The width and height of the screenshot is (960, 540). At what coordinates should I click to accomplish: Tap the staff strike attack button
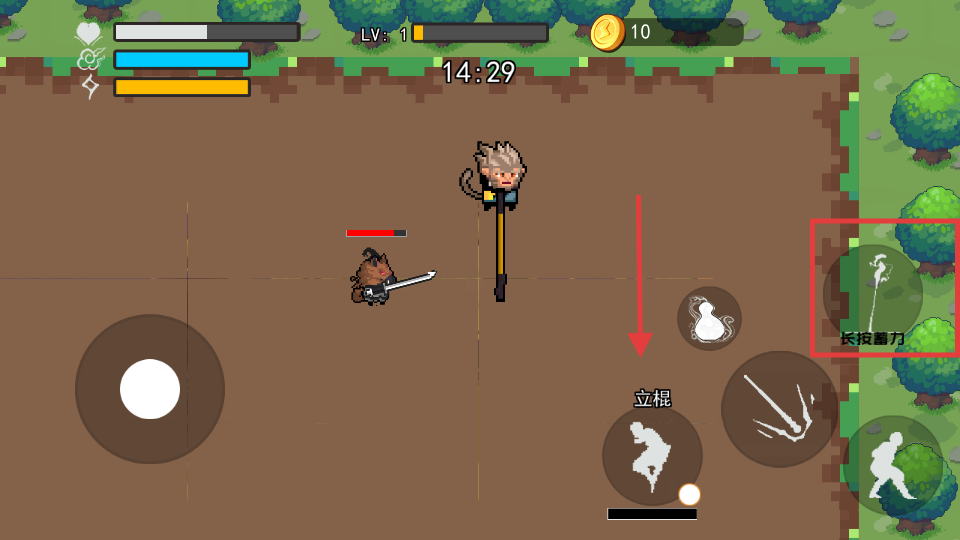point(779,409)
